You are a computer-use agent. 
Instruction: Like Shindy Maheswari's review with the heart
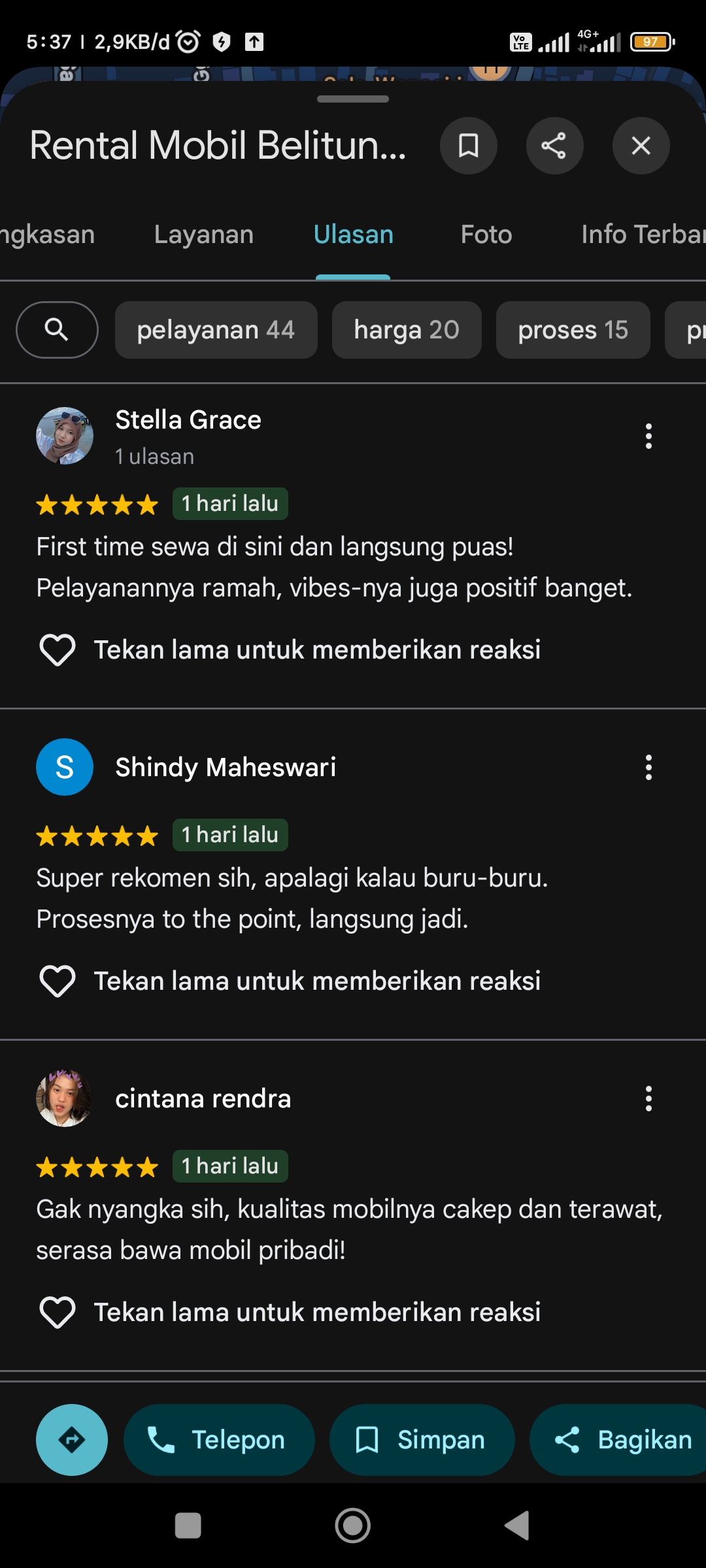coord(58,981)
